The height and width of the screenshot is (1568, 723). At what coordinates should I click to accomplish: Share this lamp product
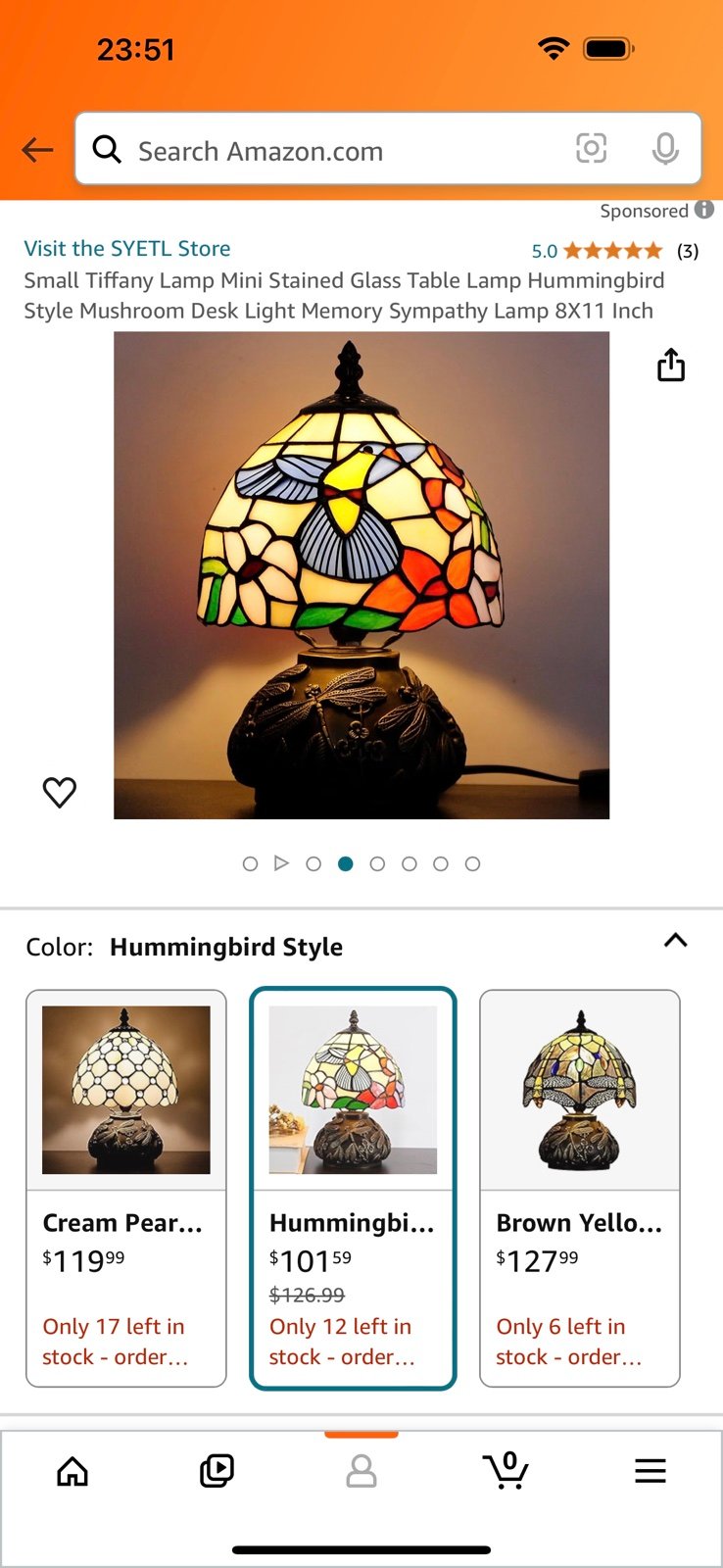click(671, 365)
